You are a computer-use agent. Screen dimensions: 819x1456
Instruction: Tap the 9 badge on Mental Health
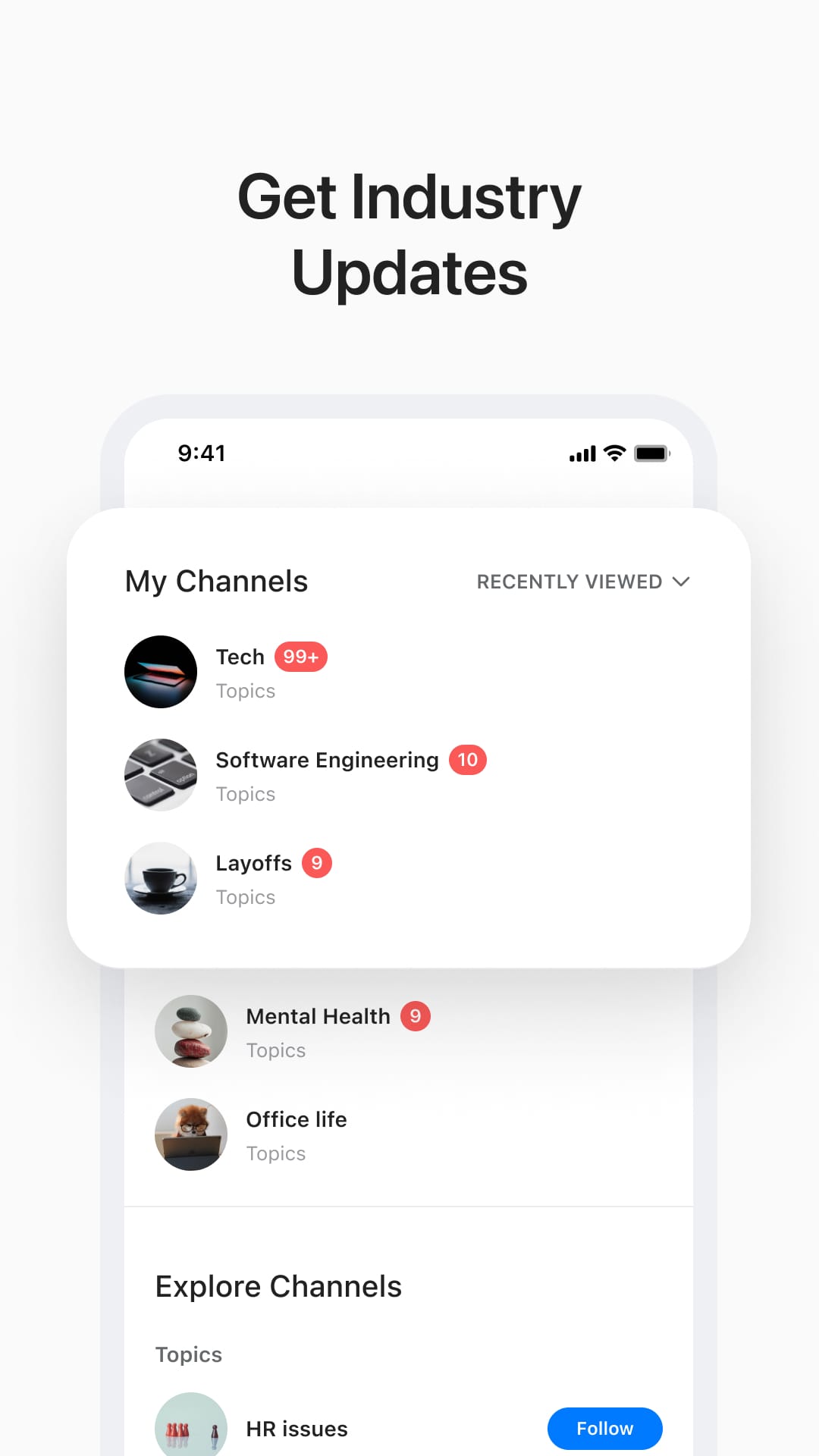click(x=416, y=1016)
